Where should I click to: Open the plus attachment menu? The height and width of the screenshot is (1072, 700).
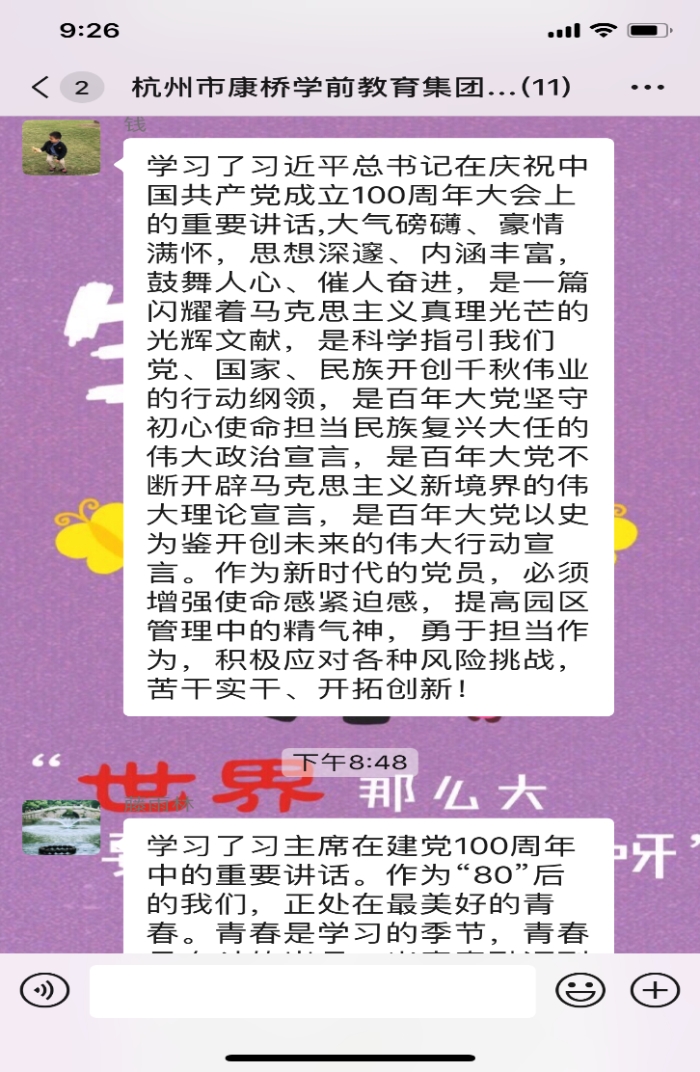(x=655, y=990)
